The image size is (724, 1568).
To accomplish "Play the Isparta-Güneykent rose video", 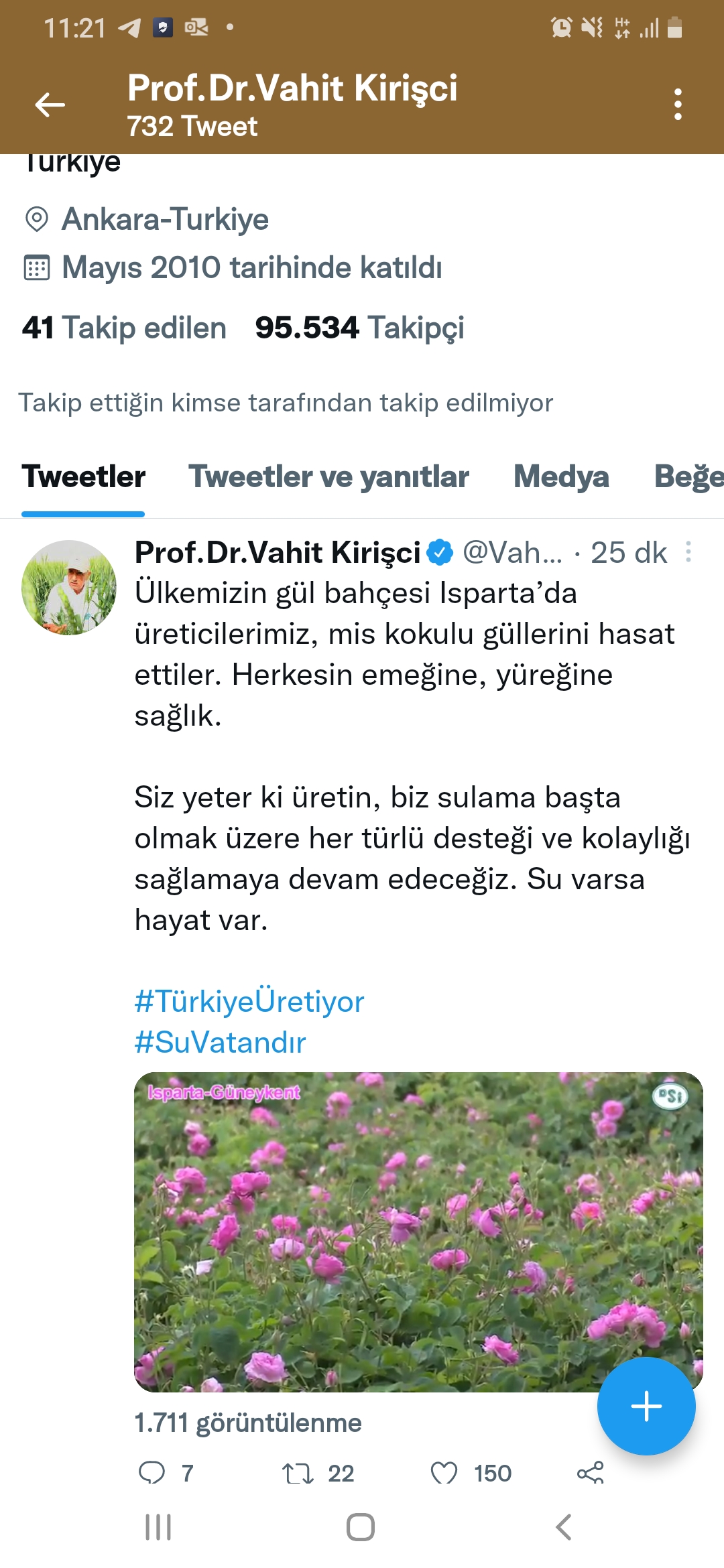I will coord(418,1232).
